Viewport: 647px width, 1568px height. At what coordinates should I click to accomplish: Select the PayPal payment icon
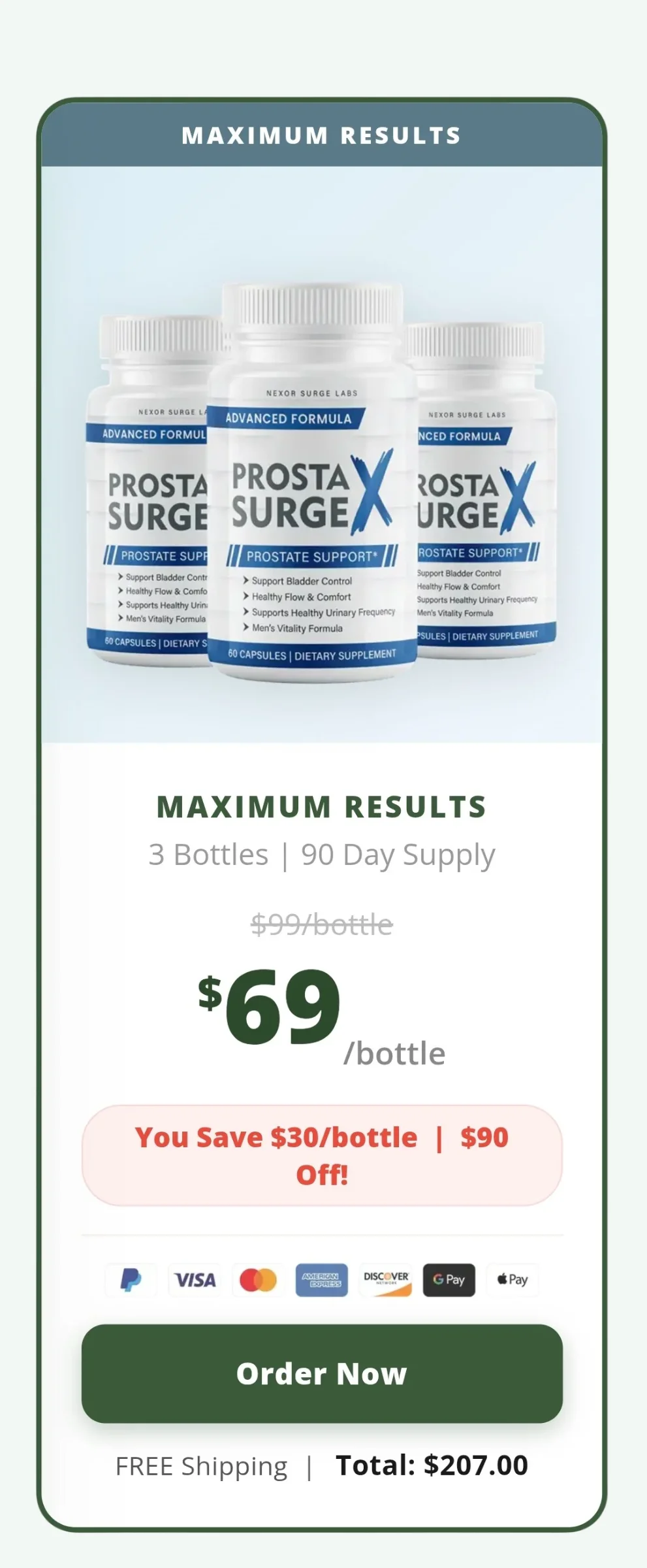tap(131, 1279)
